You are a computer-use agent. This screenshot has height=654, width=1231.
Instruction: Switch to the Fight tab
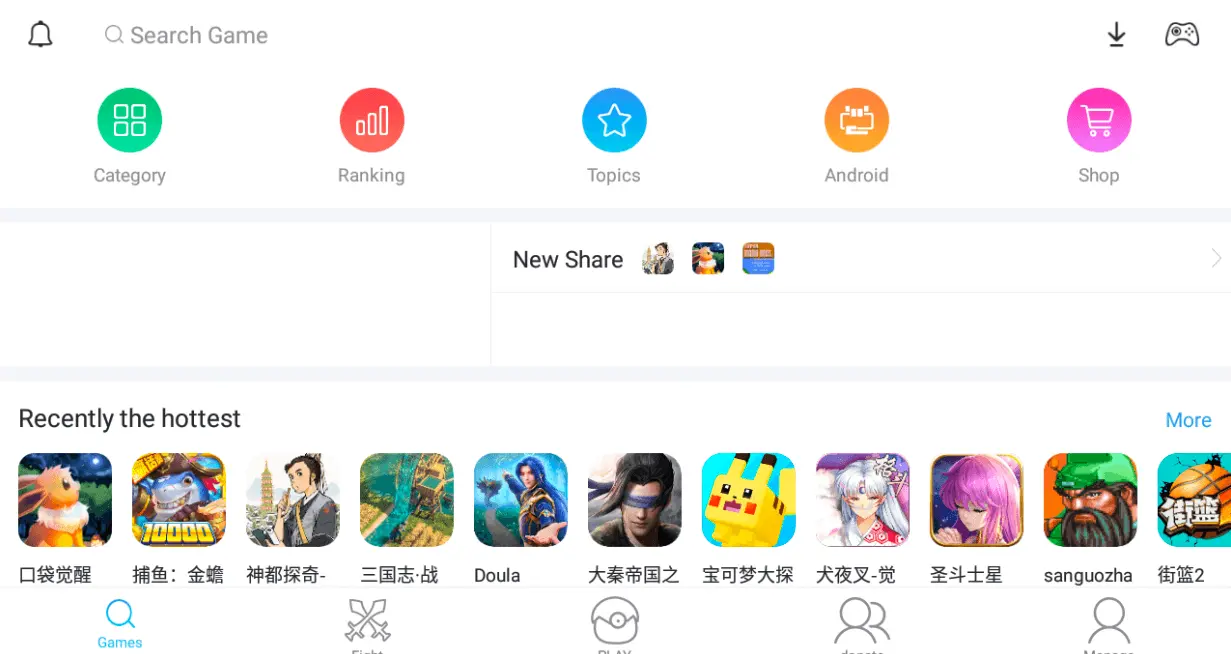tap(367, 622)
